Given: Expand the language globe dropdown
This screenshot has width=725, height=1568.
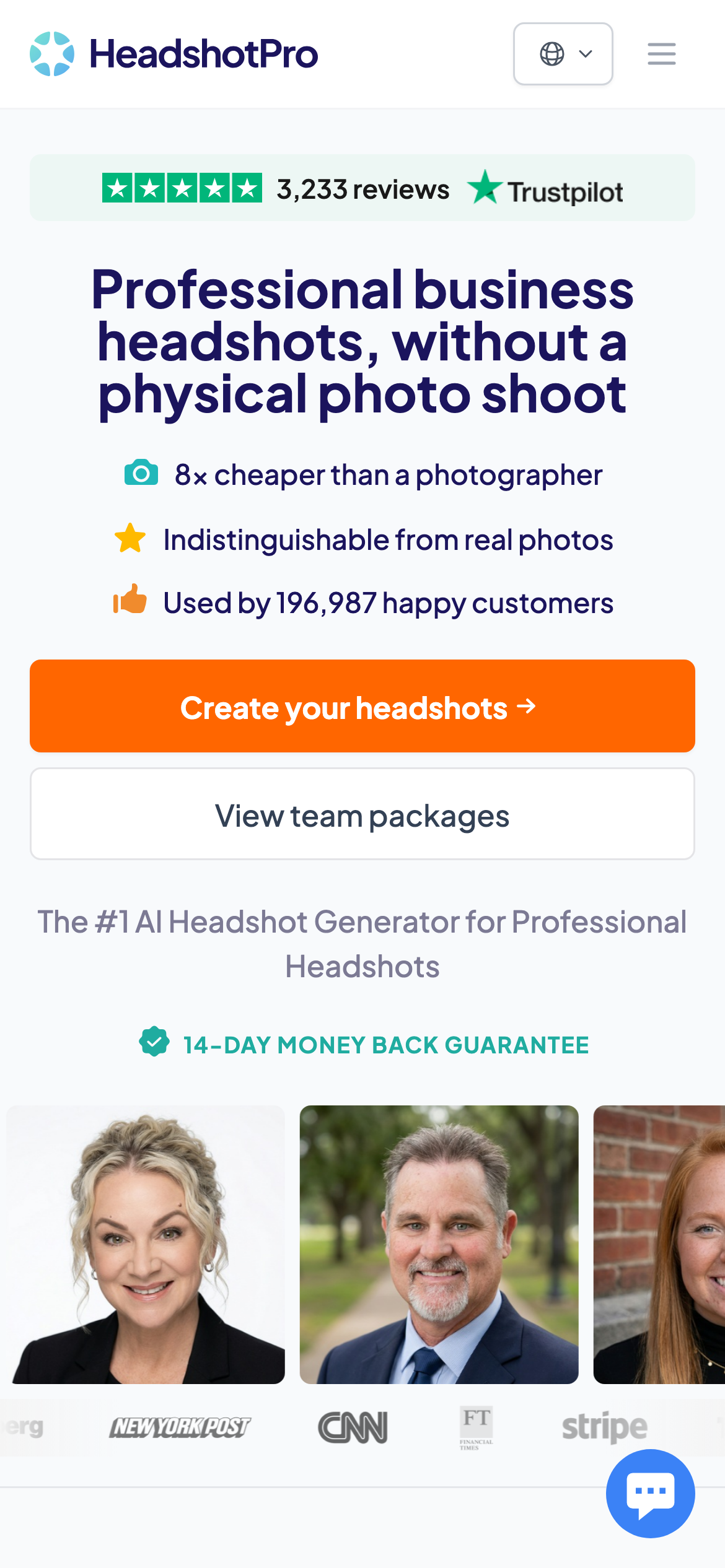Looking at the screenshot, I should click(563, 54).
